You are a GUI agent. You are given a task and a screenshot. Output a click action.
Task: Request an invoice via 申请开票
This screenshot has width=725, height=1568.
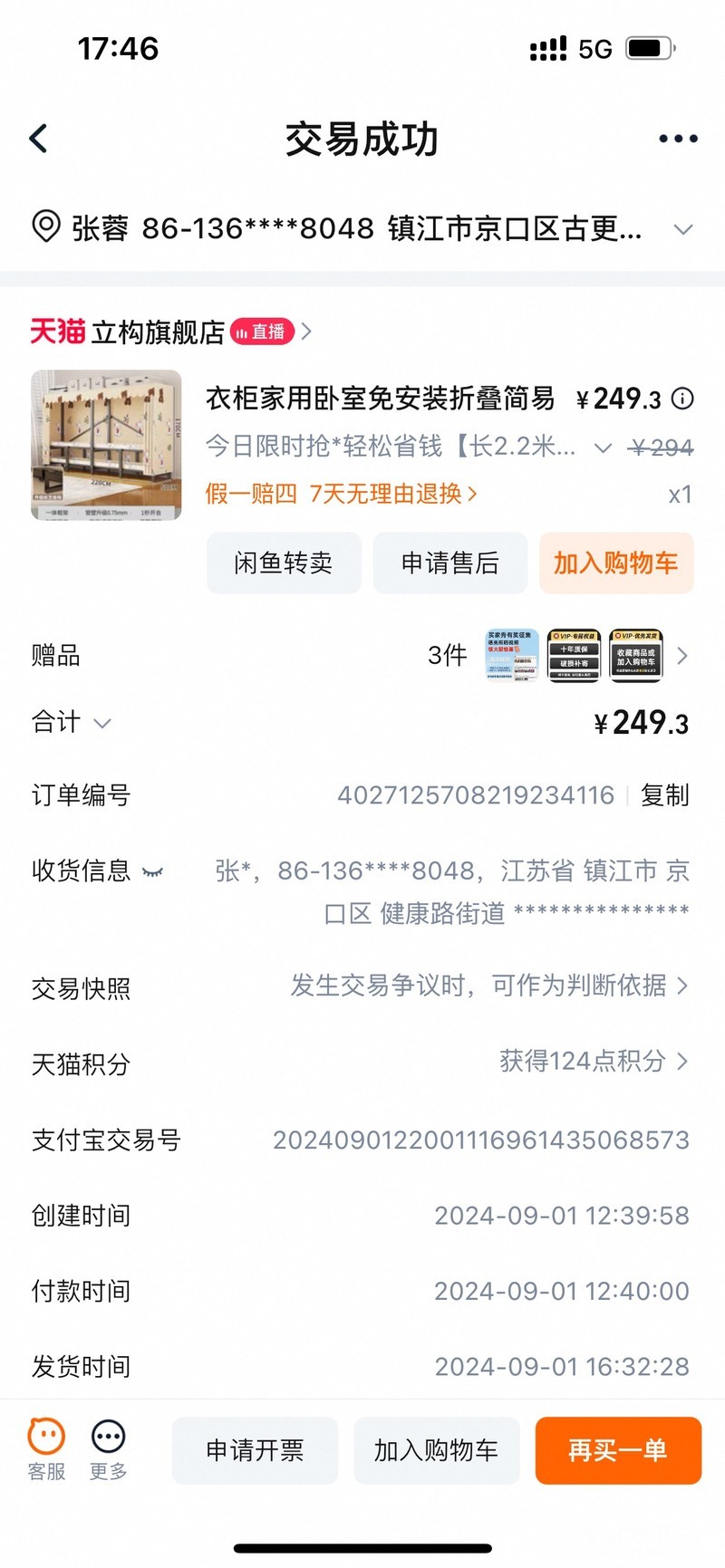click(x=255, y=1450)
